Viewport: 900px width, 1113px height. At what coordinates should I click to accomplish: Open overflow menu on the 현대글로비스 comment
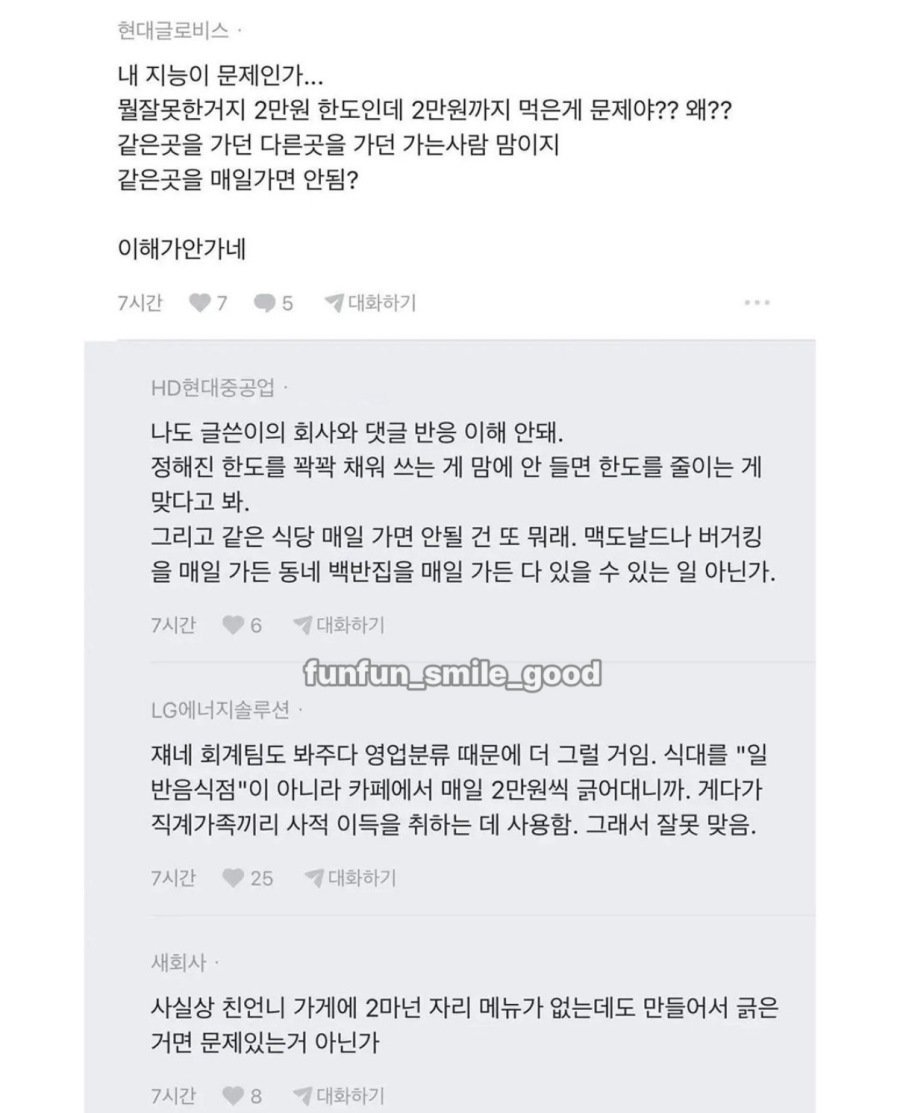(x=757, y=303)
